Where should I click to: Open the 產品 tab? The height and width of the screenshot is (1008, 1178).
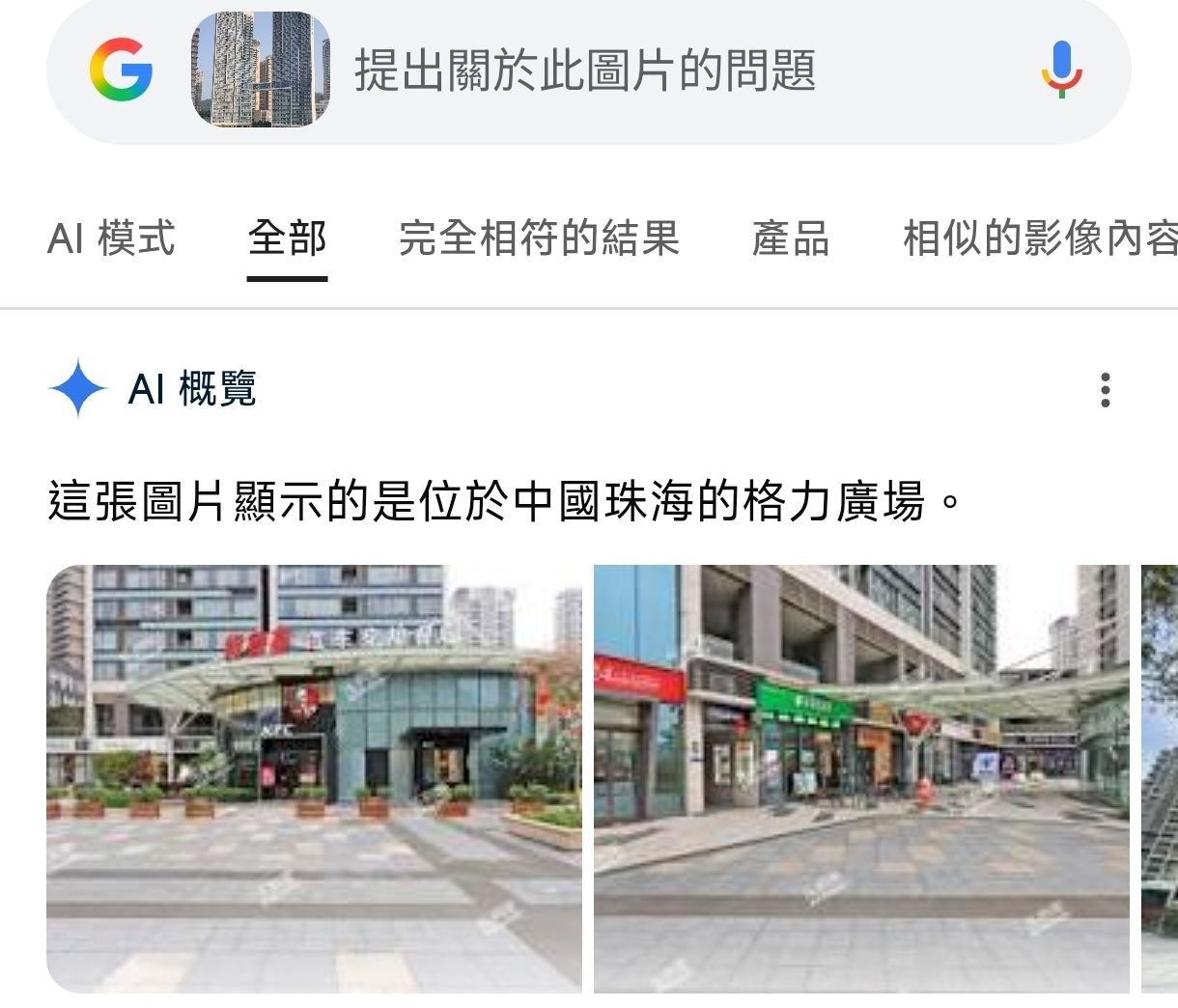coord(791,238)
